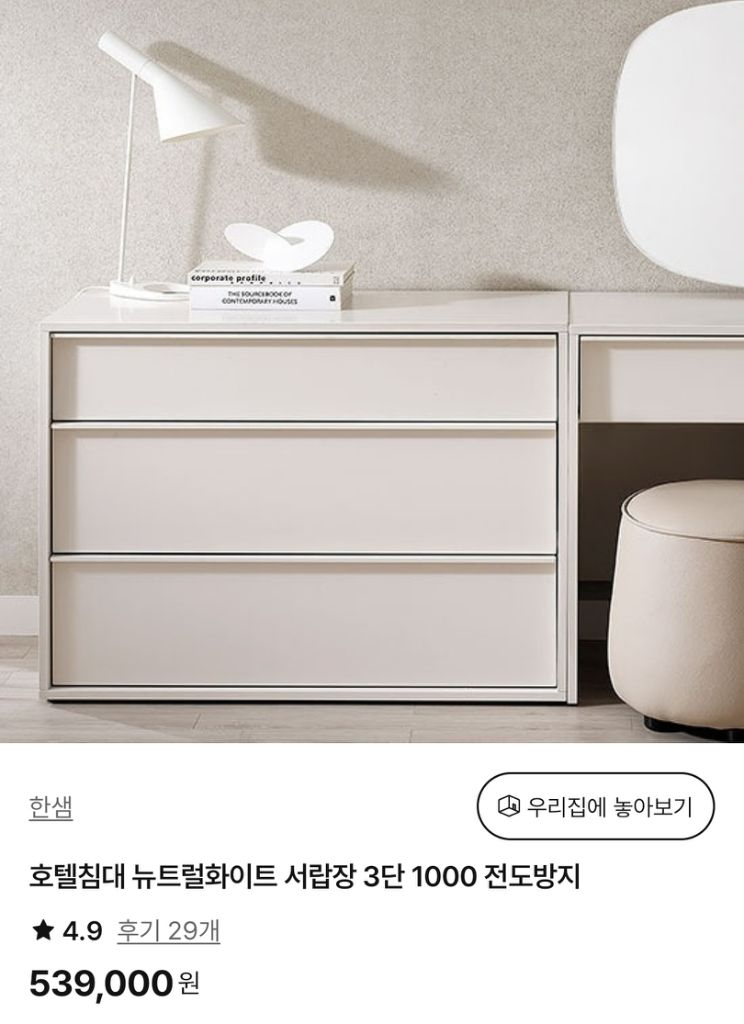Tap the 우리집에 놓아보기 button
This screenshot has height=1024, width=744.
597,805
